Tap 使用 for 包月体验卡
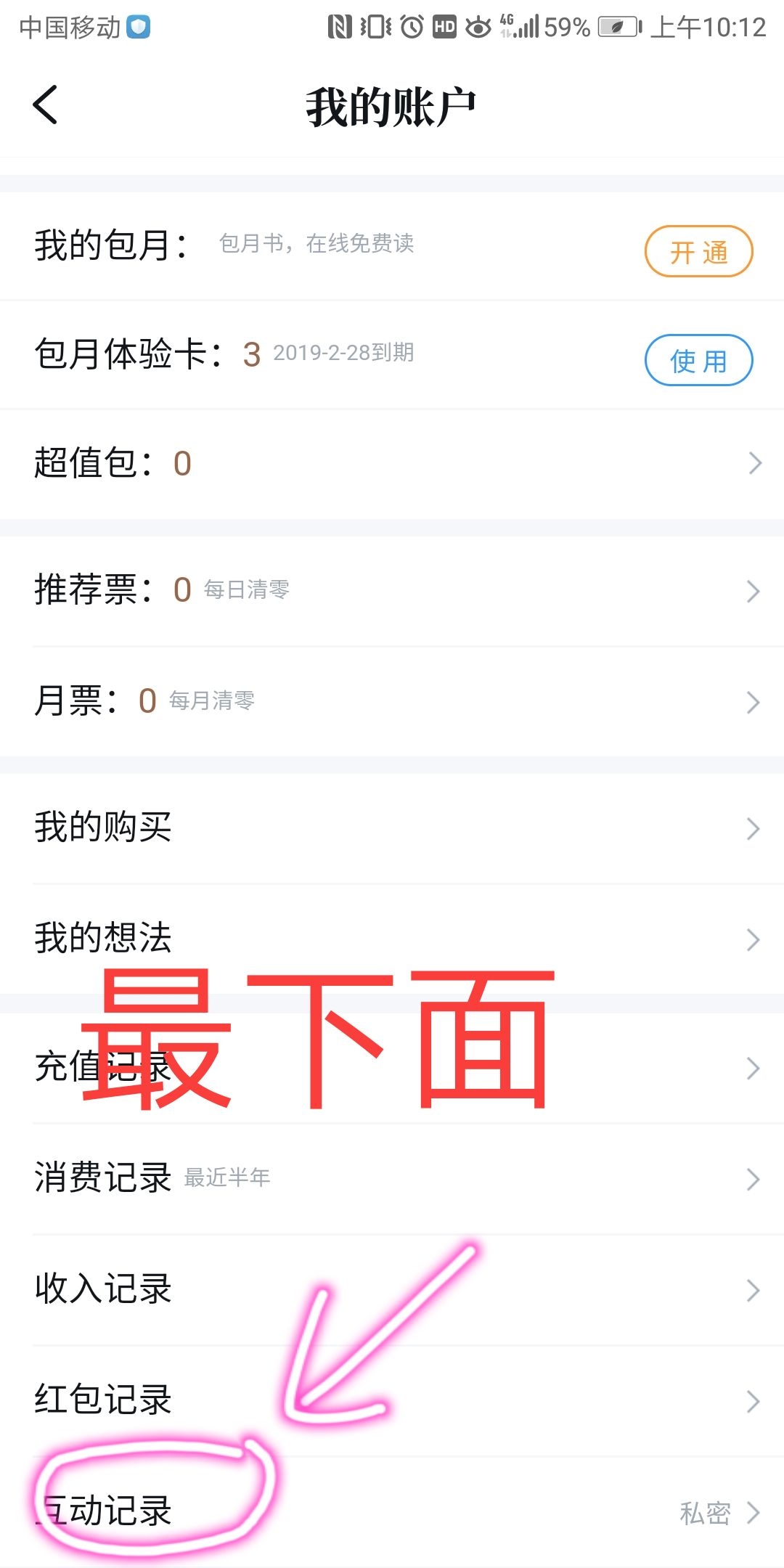This screenshot has height=1568, width=784. (x=698, y=361)
